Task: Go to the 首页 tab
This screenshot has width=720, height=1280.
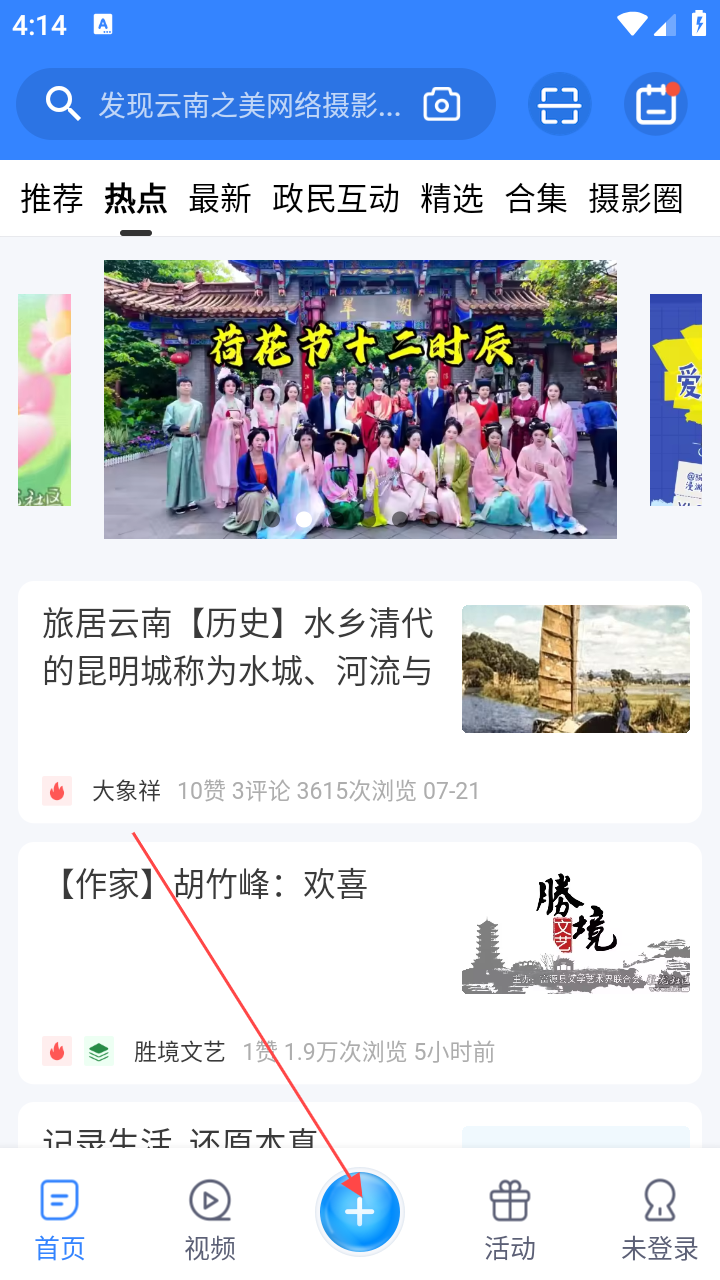Action: coord(60,1216)
